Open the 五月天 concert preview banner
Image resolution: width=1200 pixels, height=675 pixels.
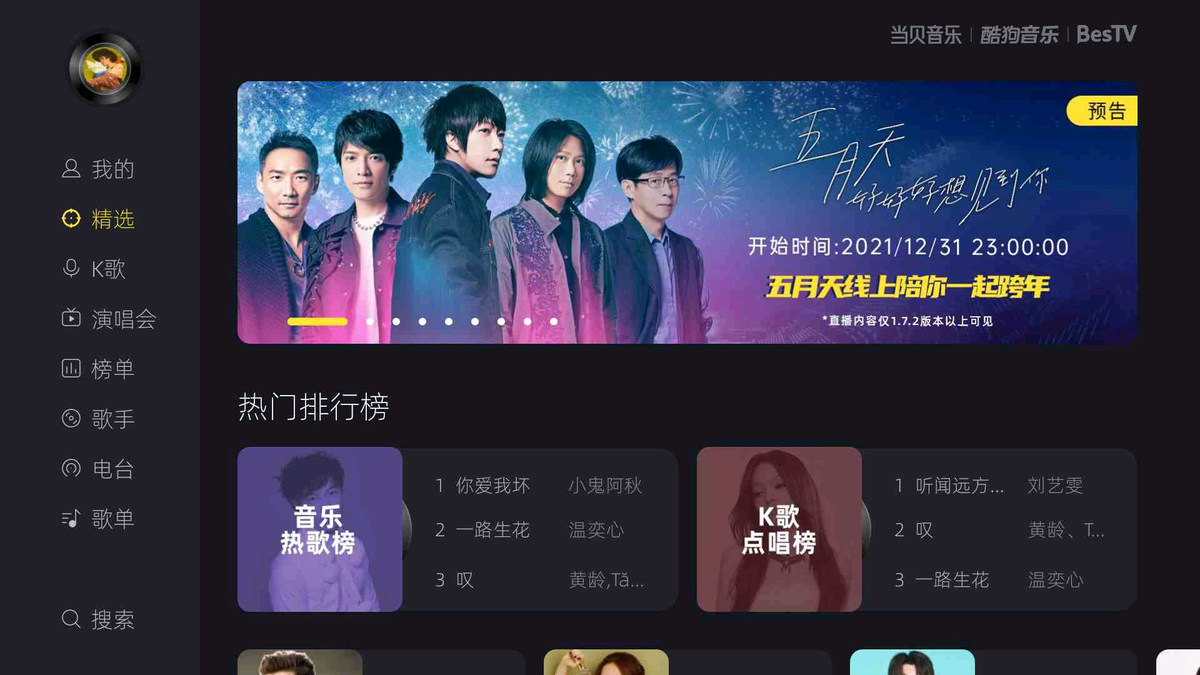(686, 212)
